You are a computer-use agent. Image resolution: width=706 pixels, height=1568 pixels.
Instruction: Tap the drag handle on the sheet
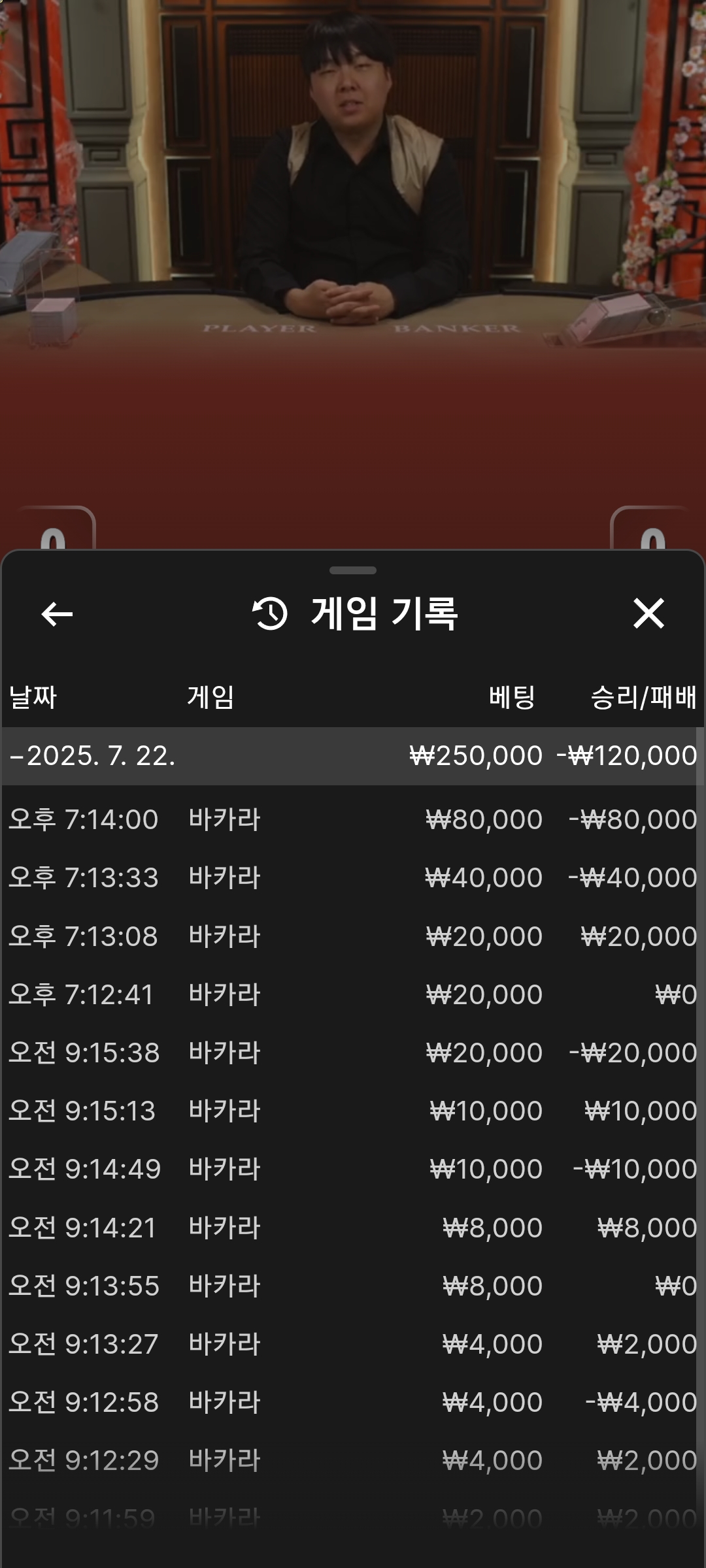[x=353, y=570]
